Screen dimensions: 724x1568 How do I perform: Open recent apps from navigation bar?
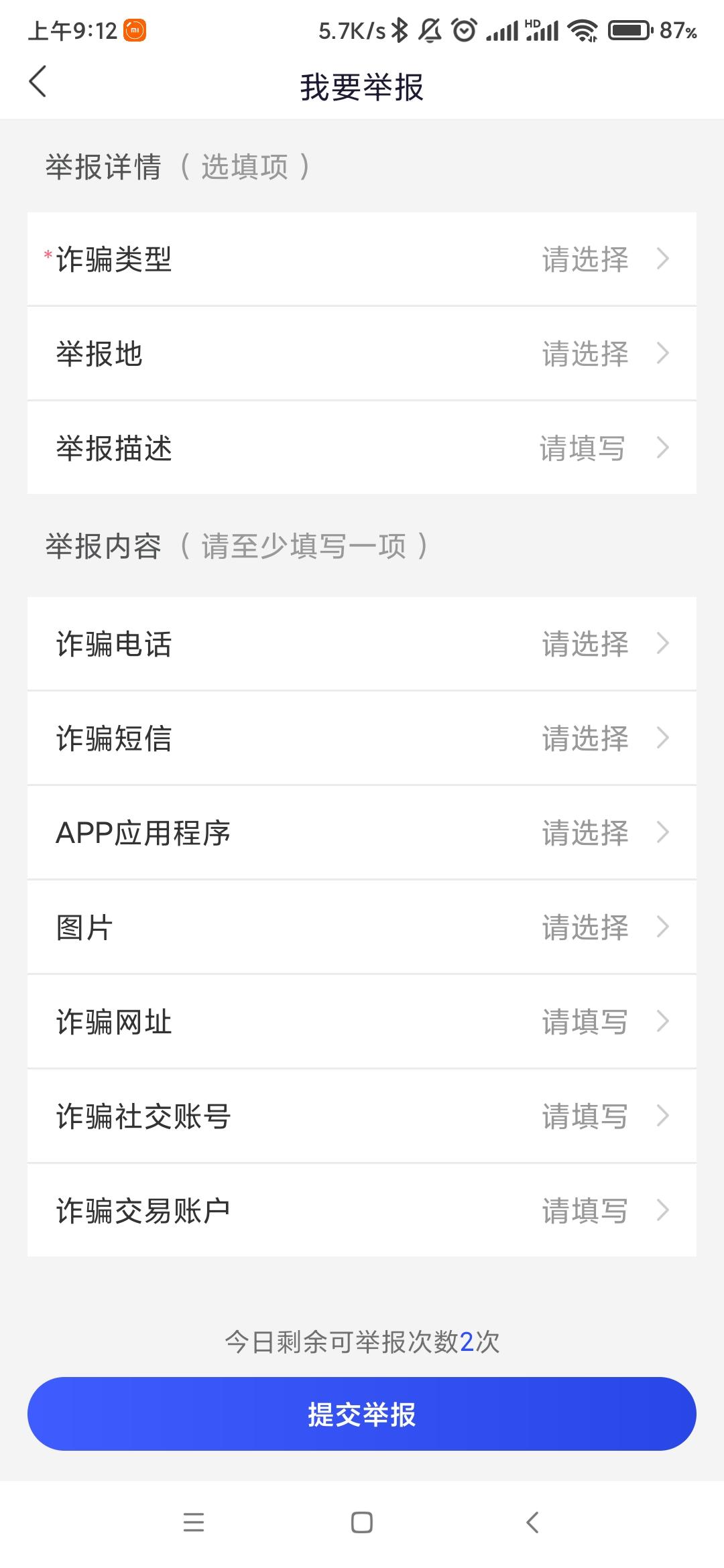click(x=194, y=1522)
